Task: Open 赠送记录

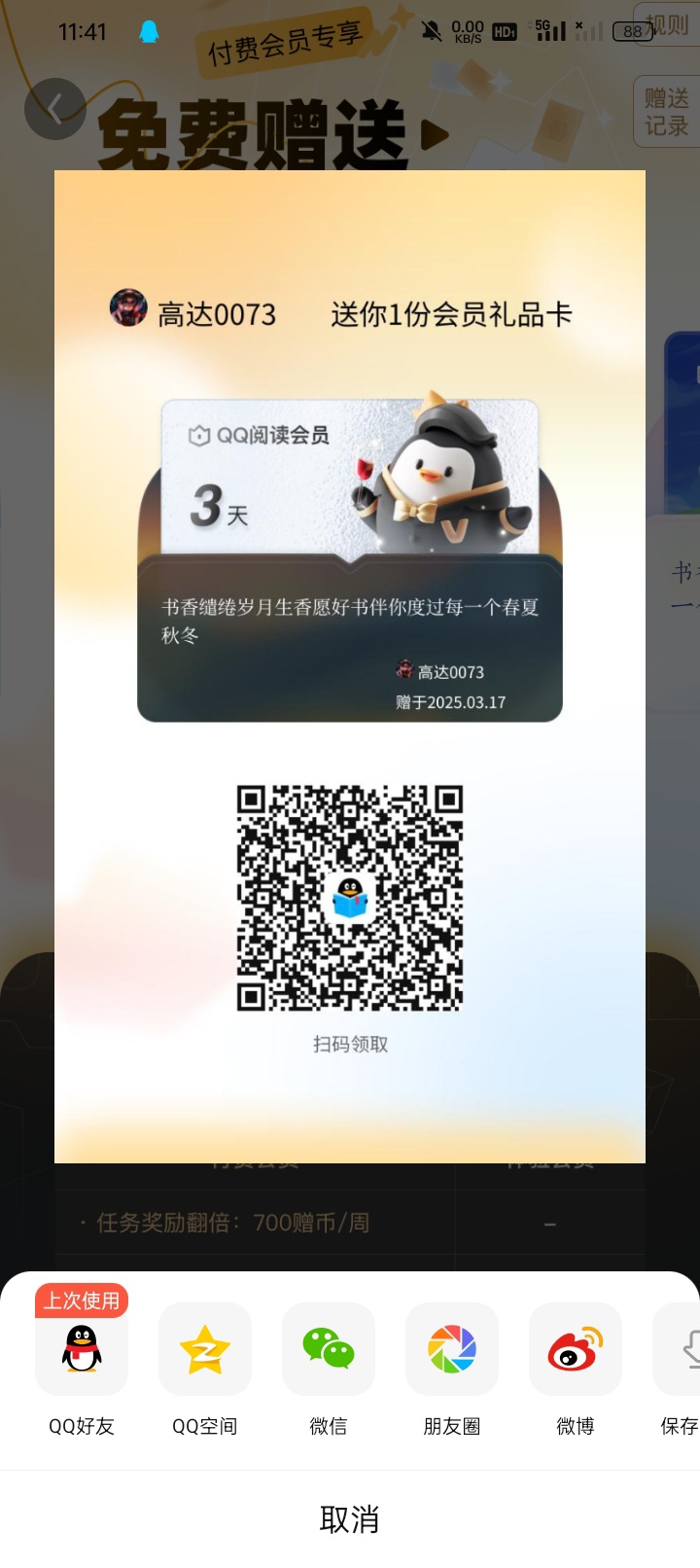Action: pyautogui.click(x=667, y=112)
